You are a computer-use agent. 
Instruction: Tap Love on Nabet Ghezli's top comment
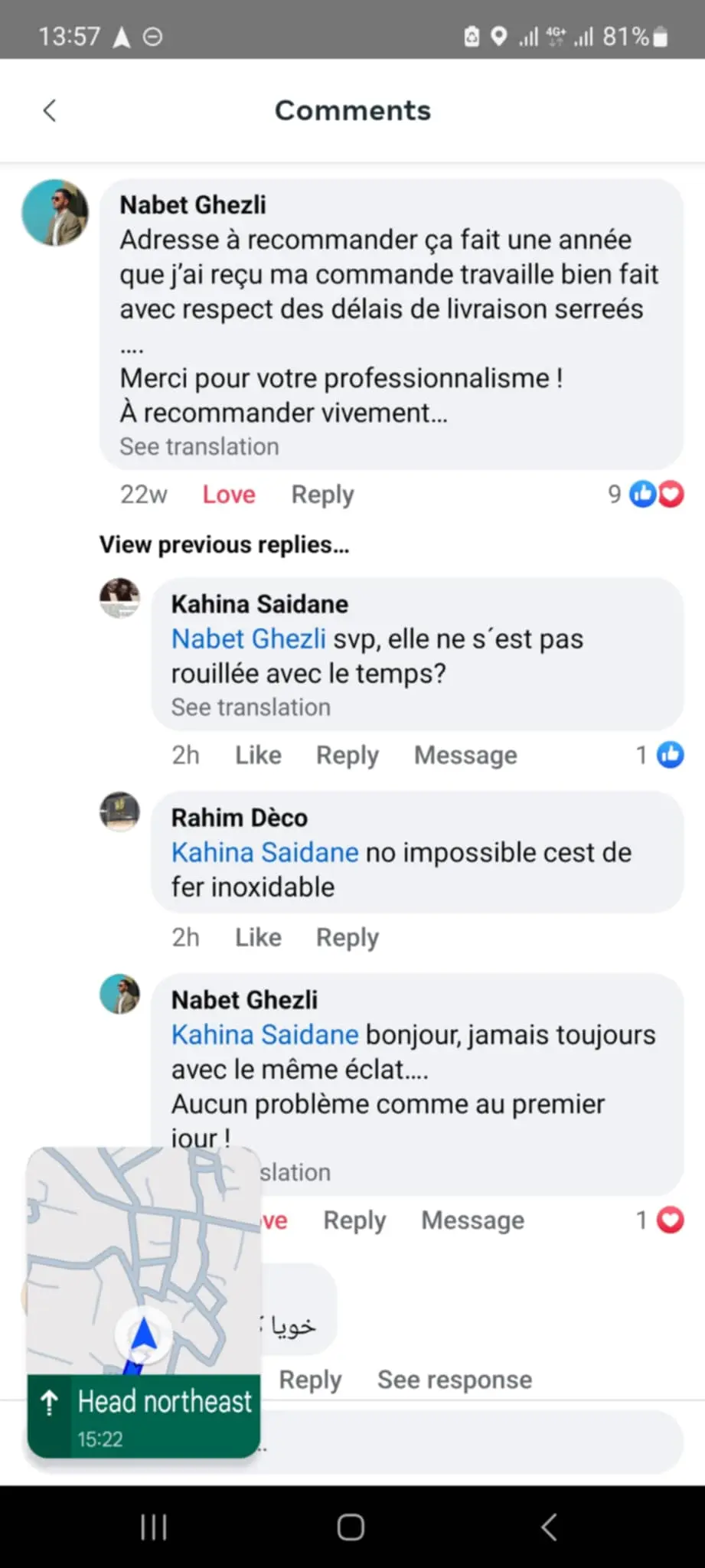click(228, 495)
